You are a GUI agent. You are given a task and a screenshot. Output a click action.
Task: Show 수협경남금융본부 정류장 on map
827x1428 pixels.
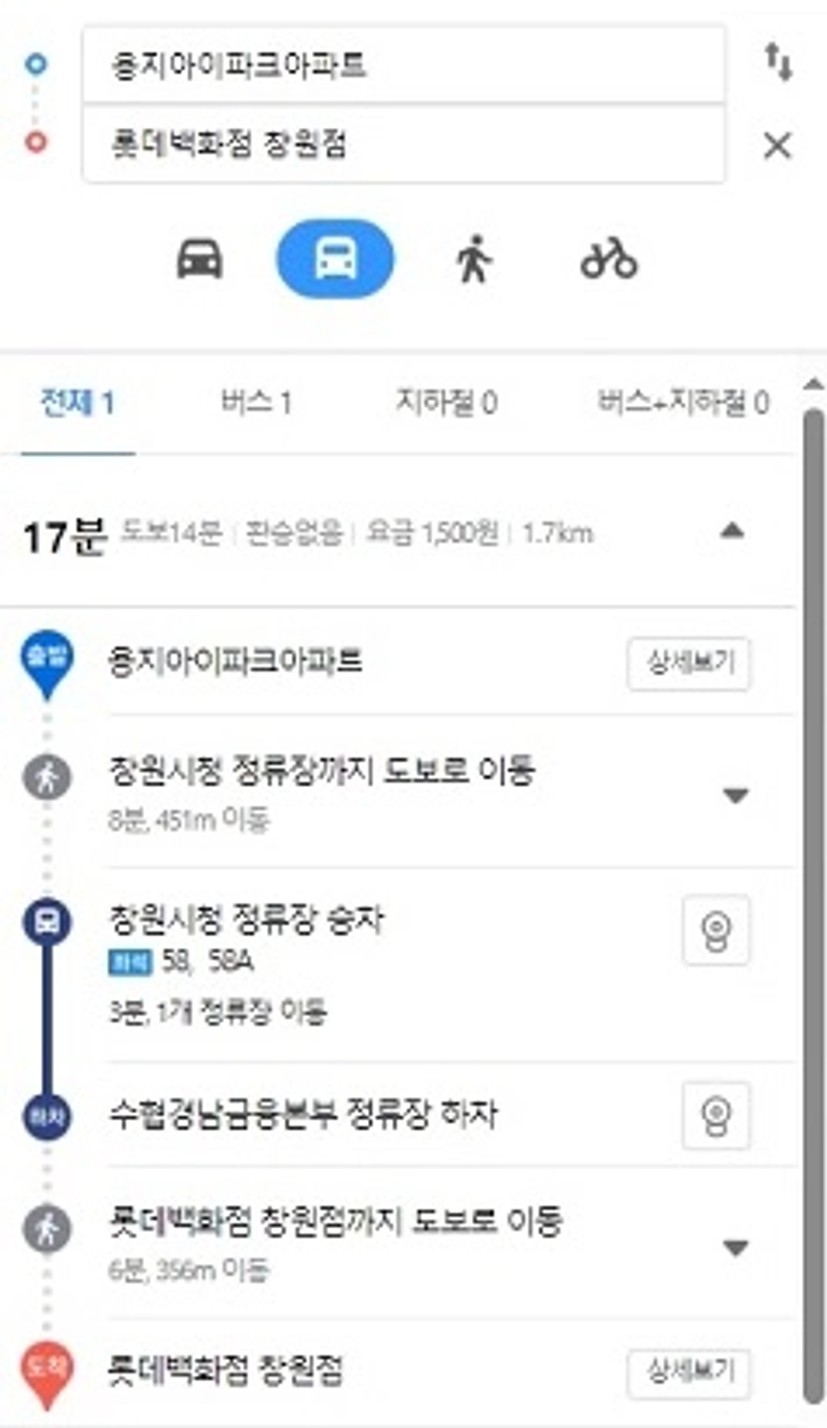[716, 1115]
